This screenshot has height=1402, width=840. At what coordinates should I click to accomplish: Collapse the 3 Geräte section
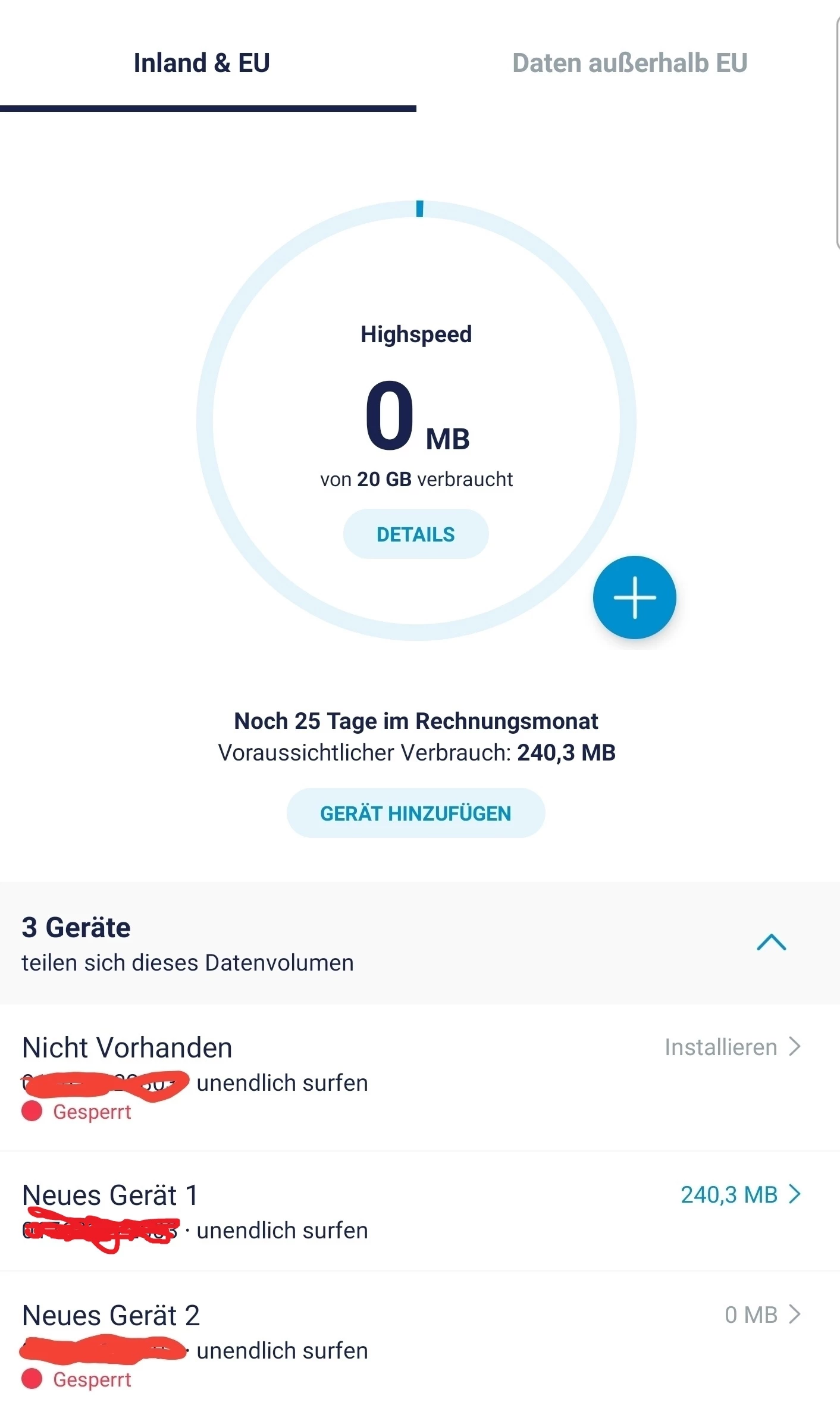tap(771, 943)
